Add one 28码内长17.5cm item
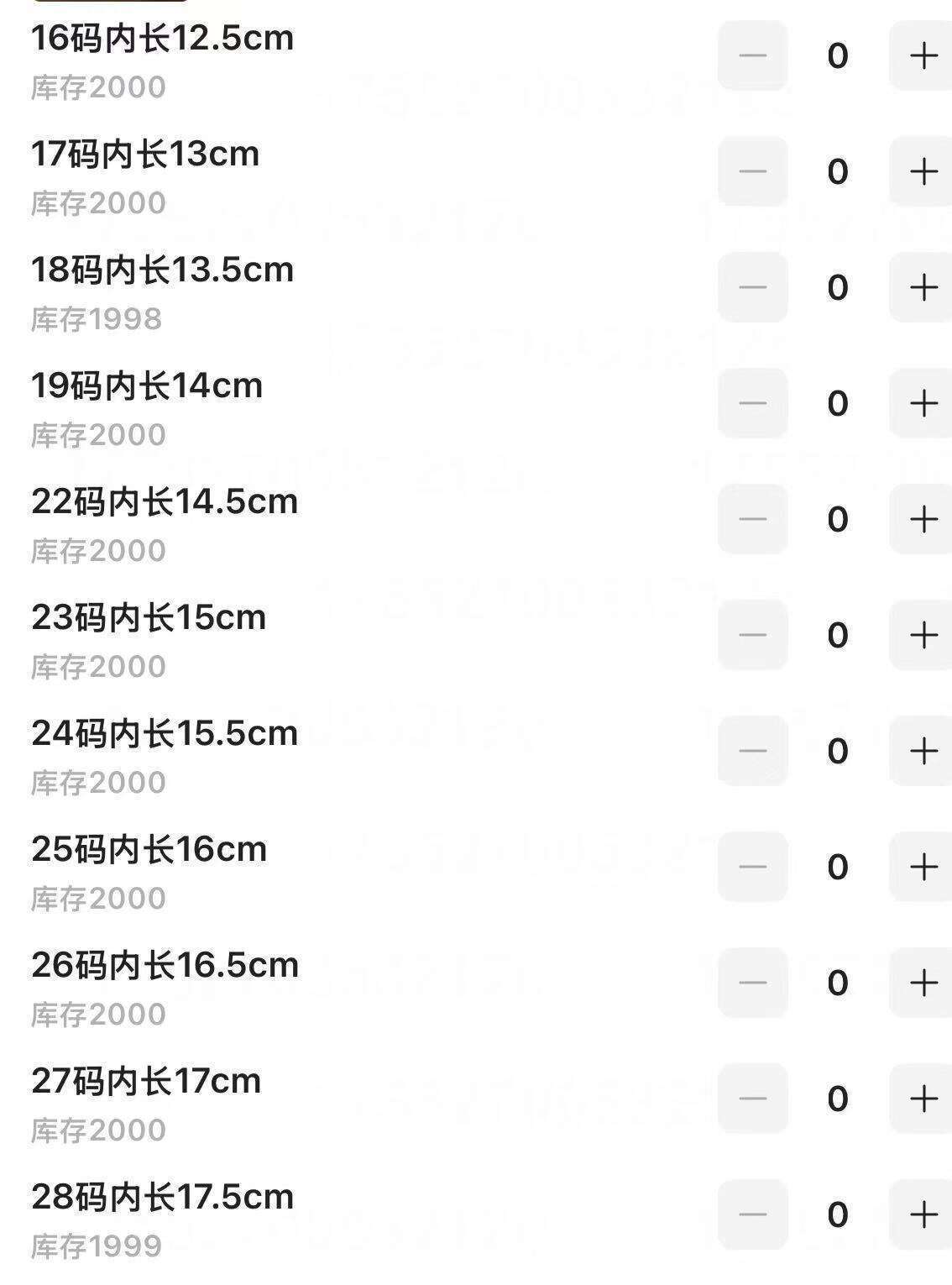Image resolution: width=952 pixels, height=1285 pixels. (923, 1215)
